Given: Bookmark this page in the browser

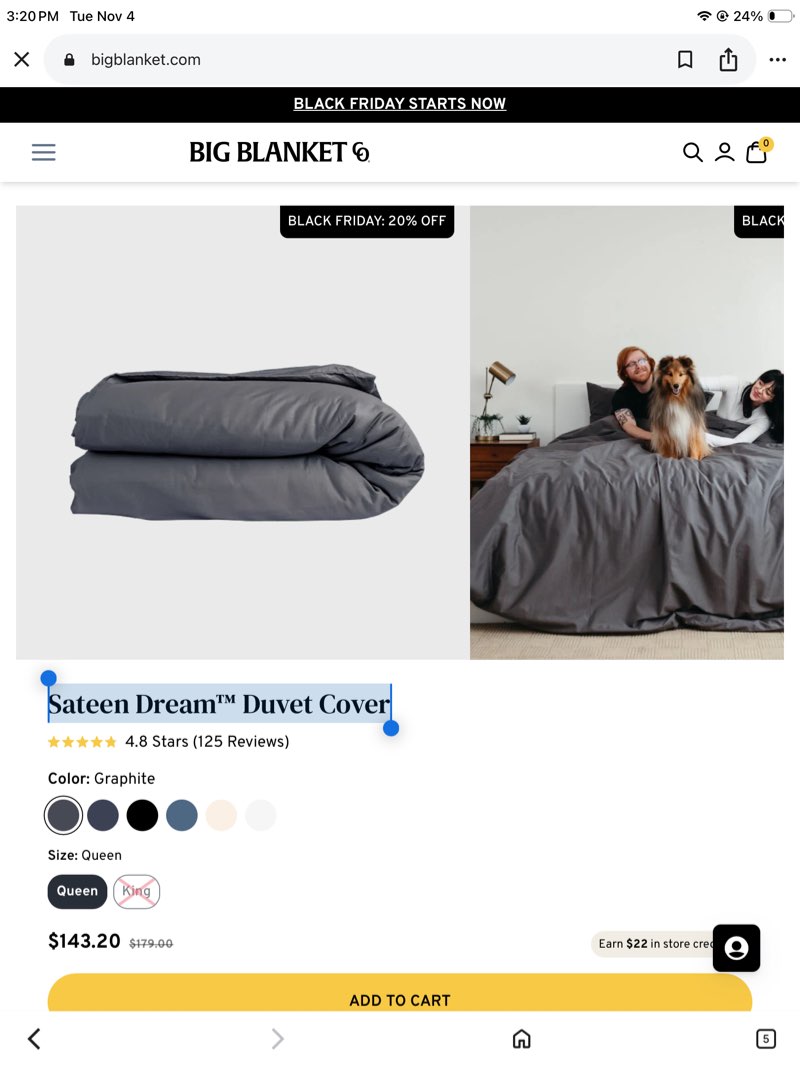Looking at the screenshot, I should pos(685,60).
